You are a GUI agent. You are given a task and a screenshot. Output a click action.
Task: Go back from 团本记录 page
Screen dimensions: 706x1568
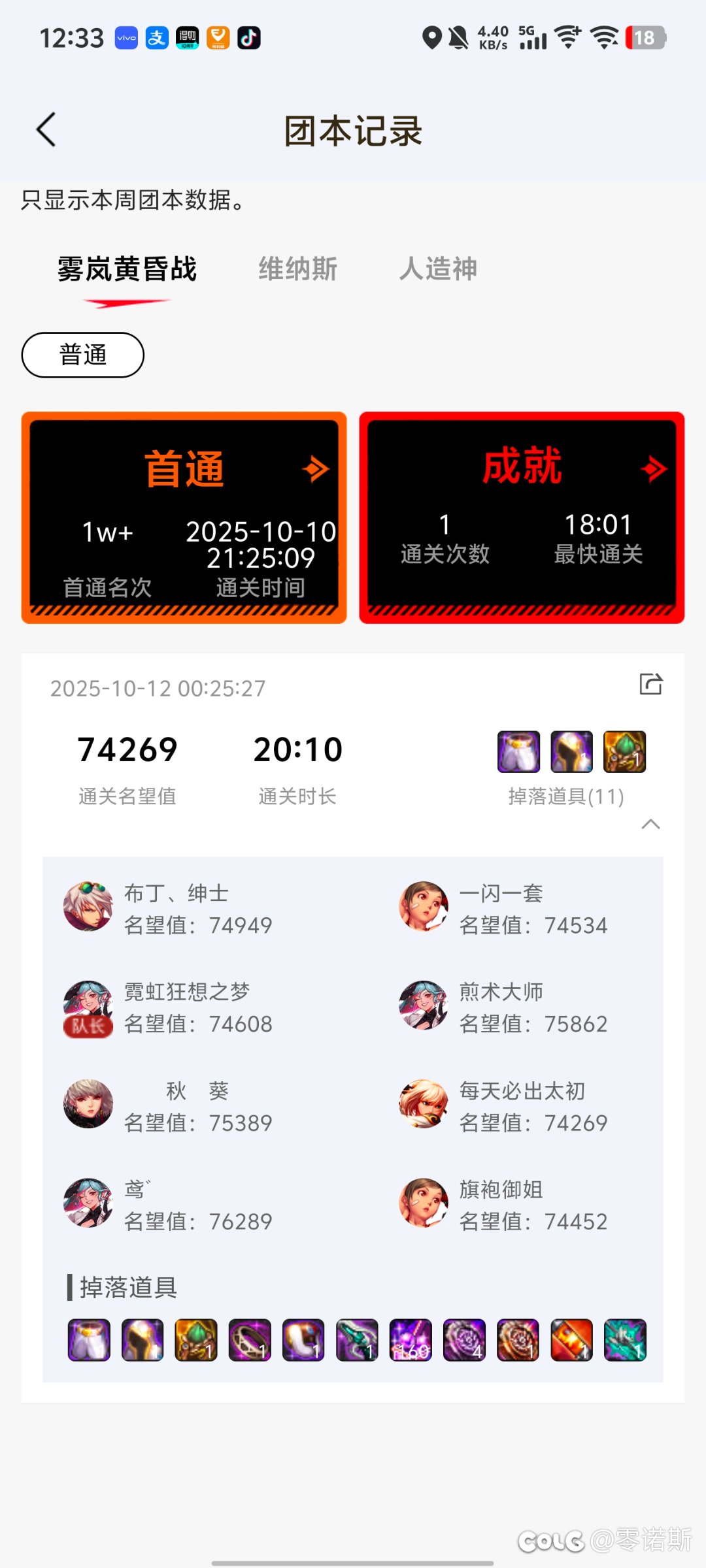point(46,129)
